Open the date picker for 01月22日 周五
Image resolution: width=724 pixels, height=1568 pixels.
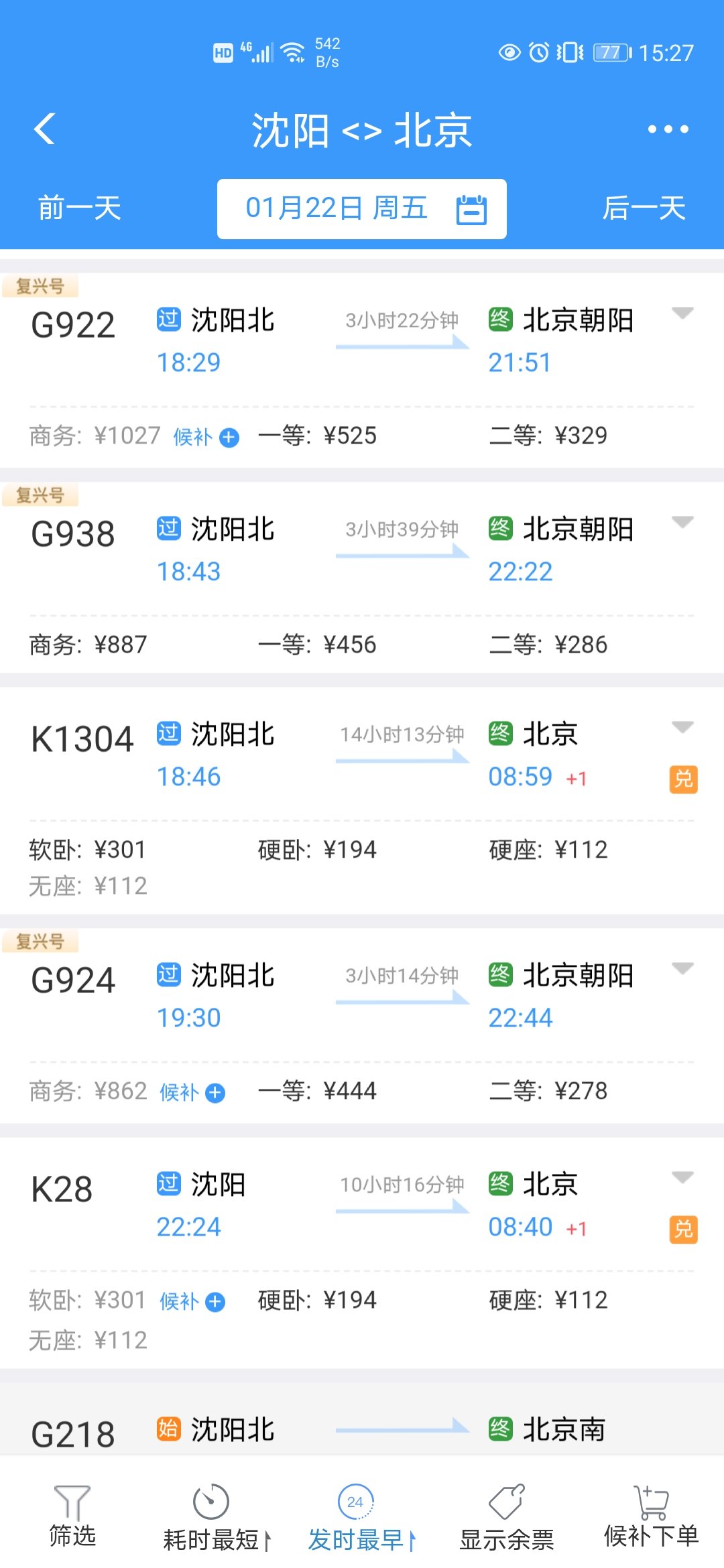[361, 208]
